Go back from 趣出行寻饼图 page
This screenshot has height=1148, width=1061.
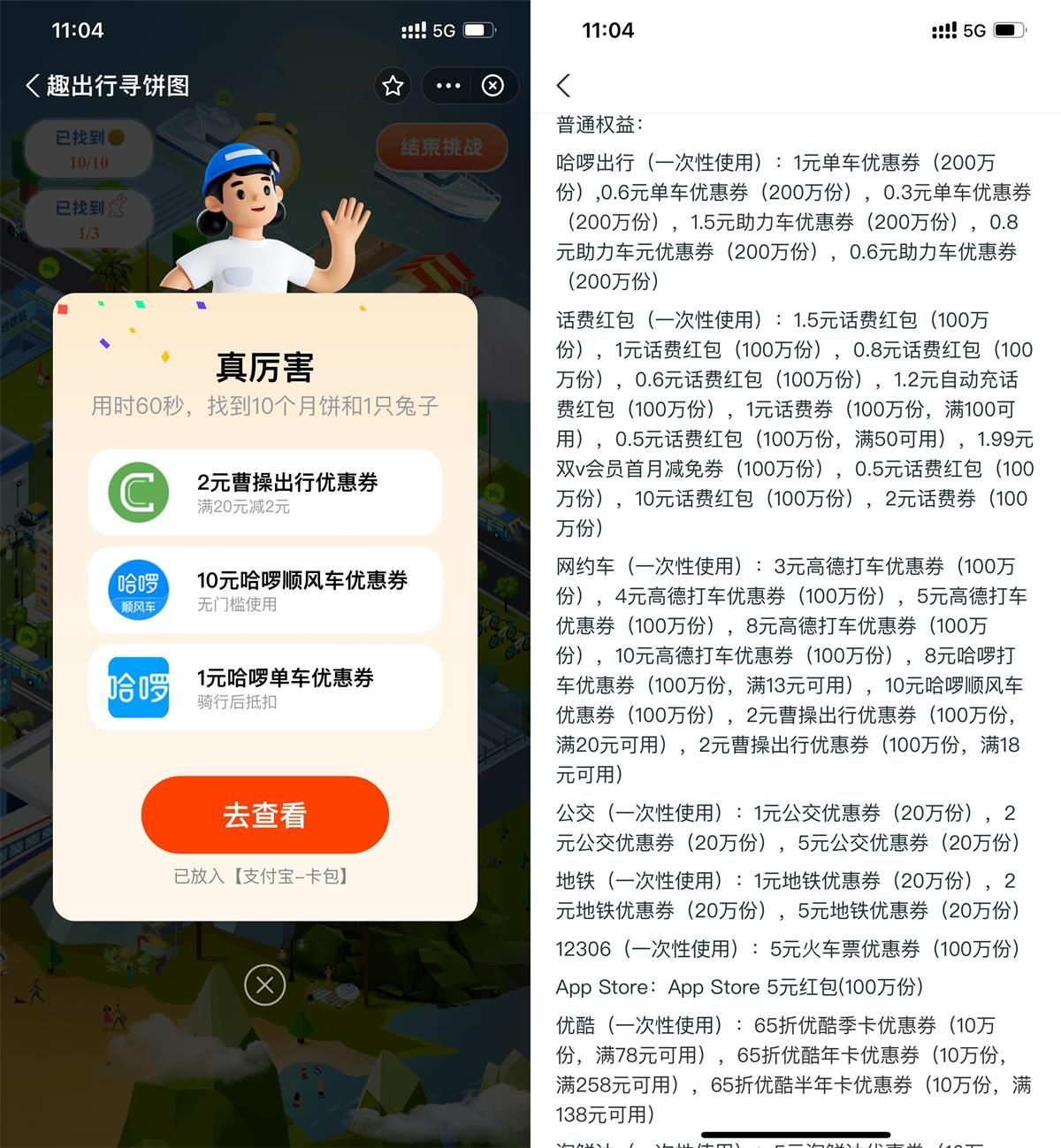(34, 86)
